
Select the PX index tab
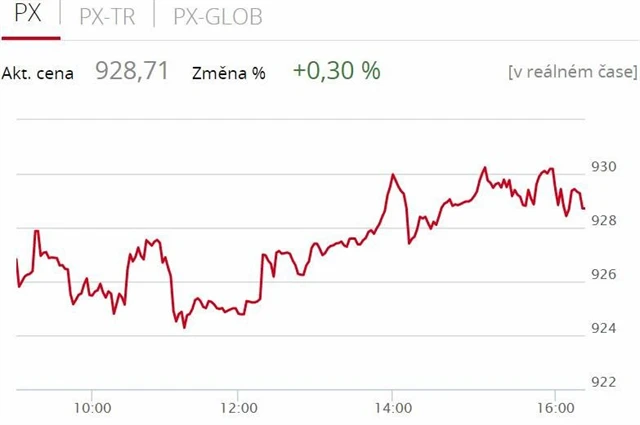coord(28,16)
